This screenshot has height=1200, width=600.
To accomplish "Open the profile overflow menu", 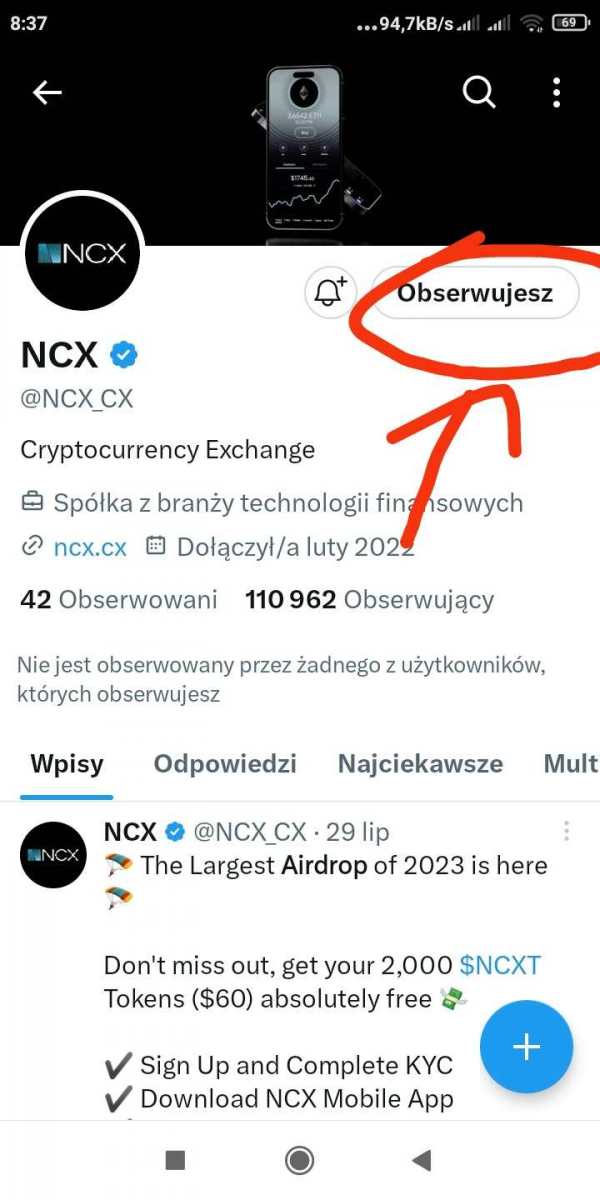I will coord(556,93).
